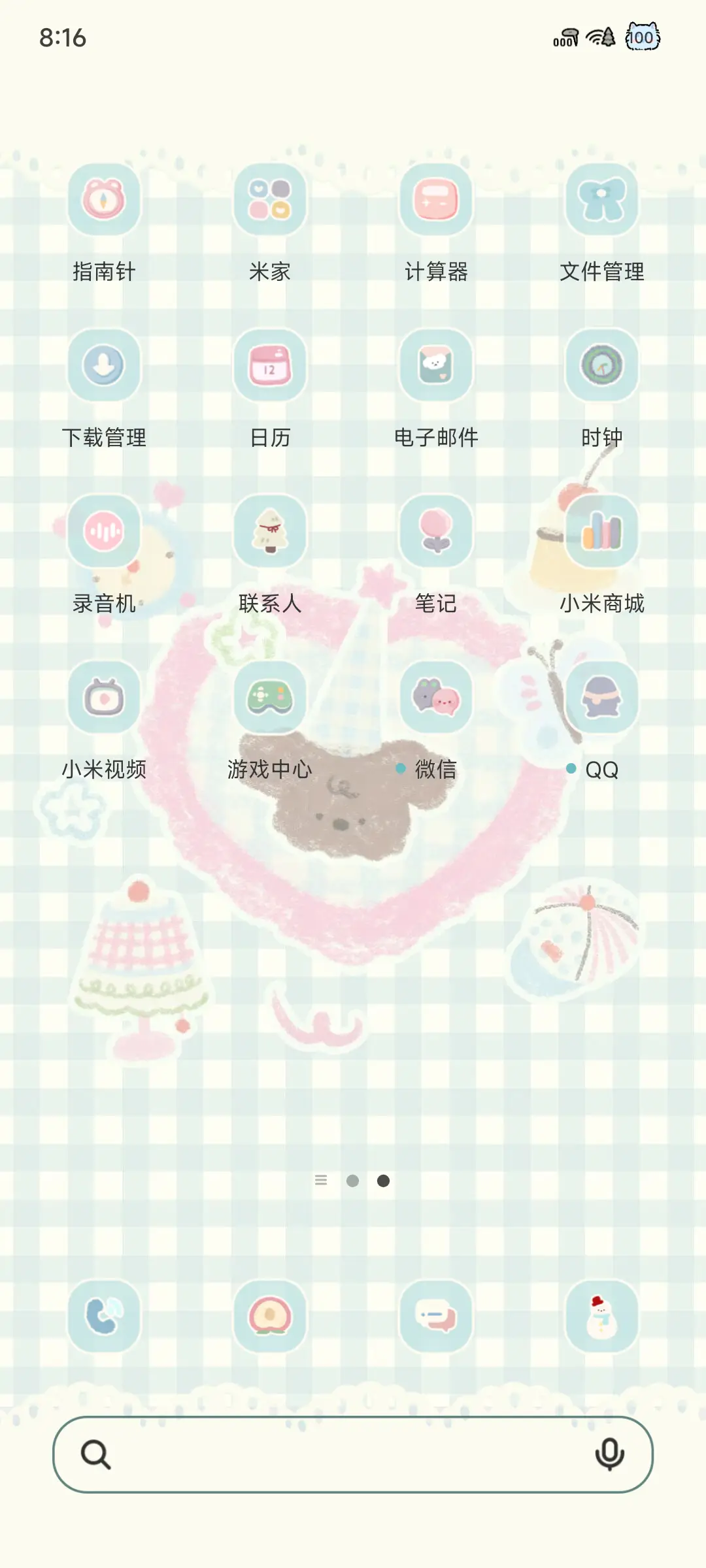Open 文件管理 file manager

pos(601,201)
